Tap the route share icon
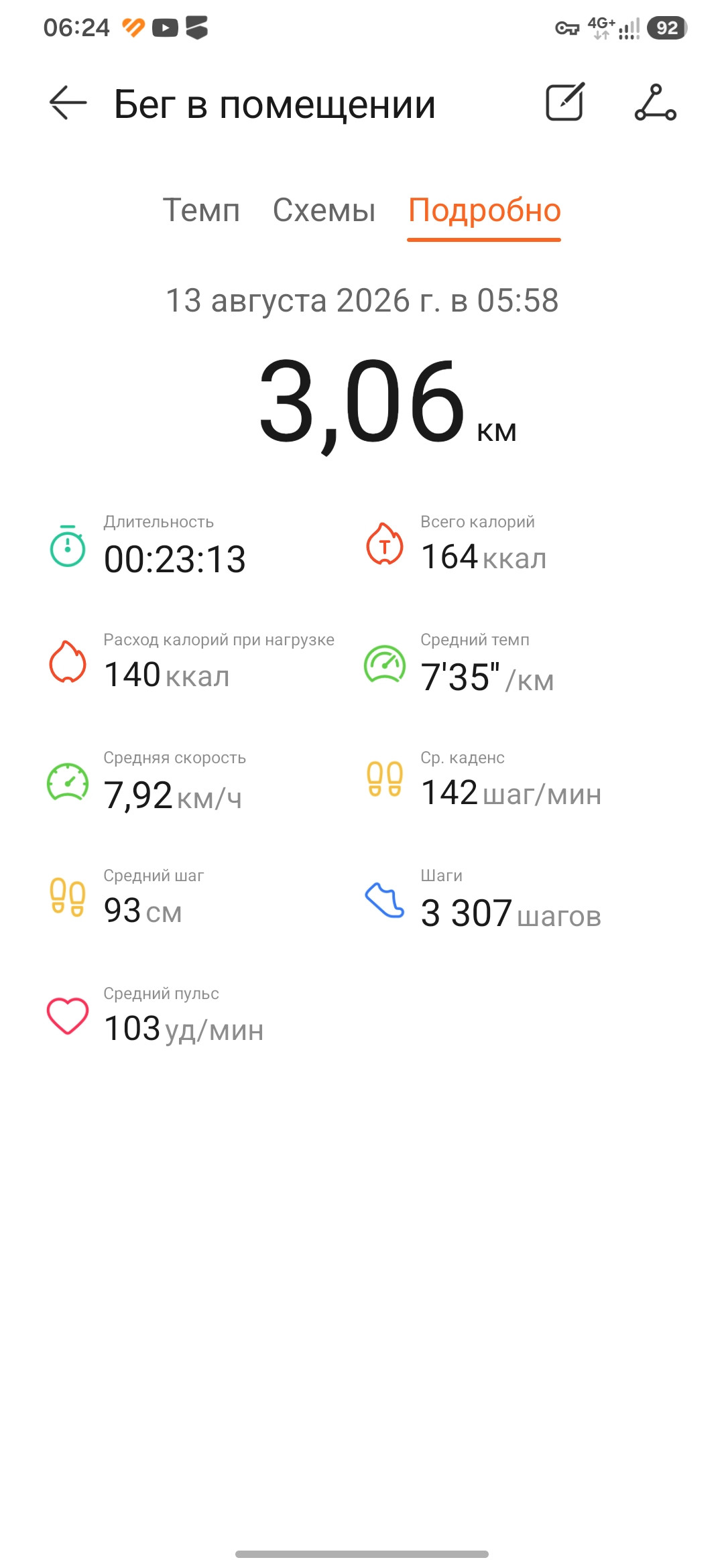This screenshot has width=724, height=1568. point(655,103)
